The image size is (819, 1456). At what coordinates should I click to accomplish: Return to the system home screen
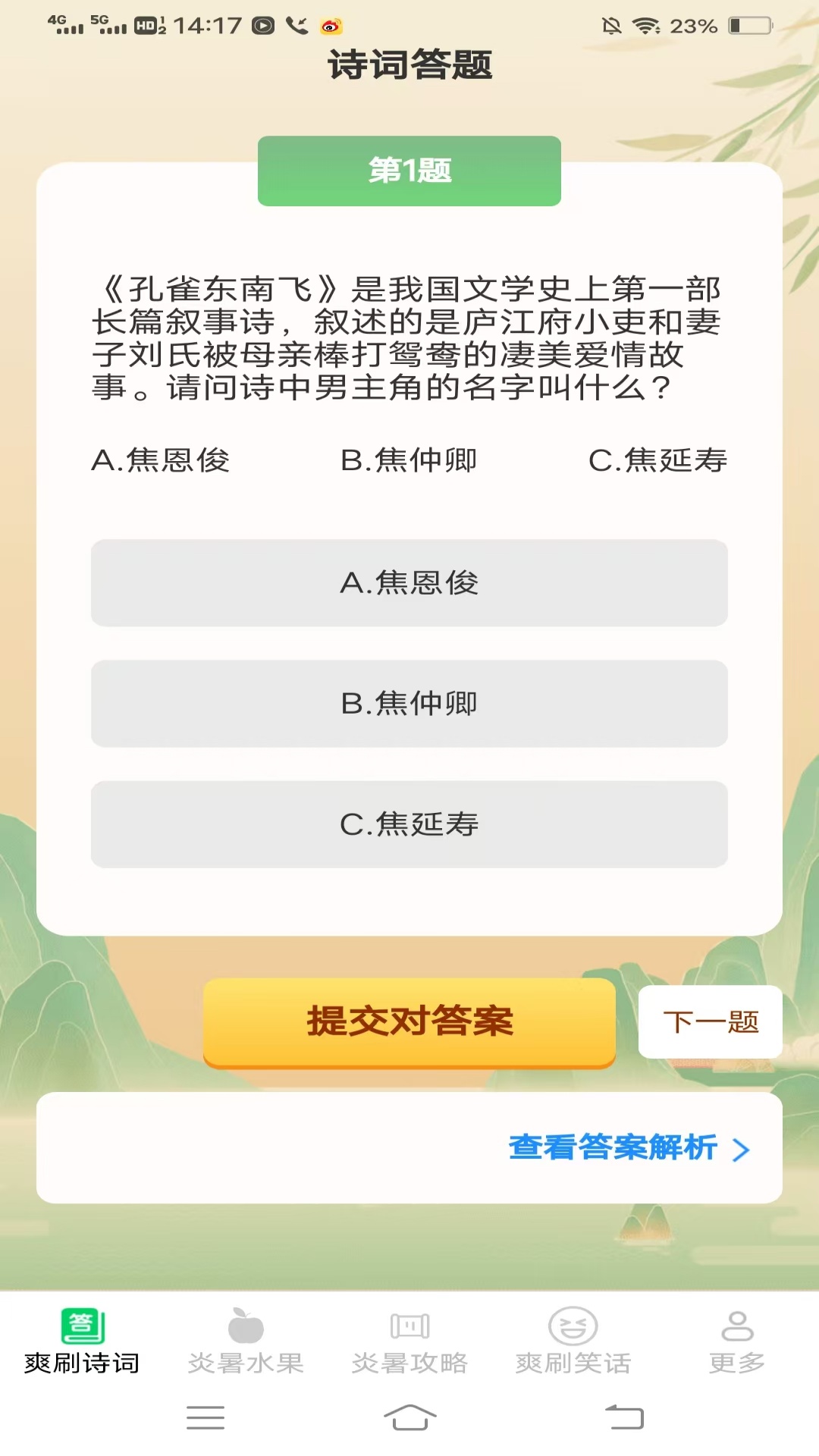point(409,1417)
